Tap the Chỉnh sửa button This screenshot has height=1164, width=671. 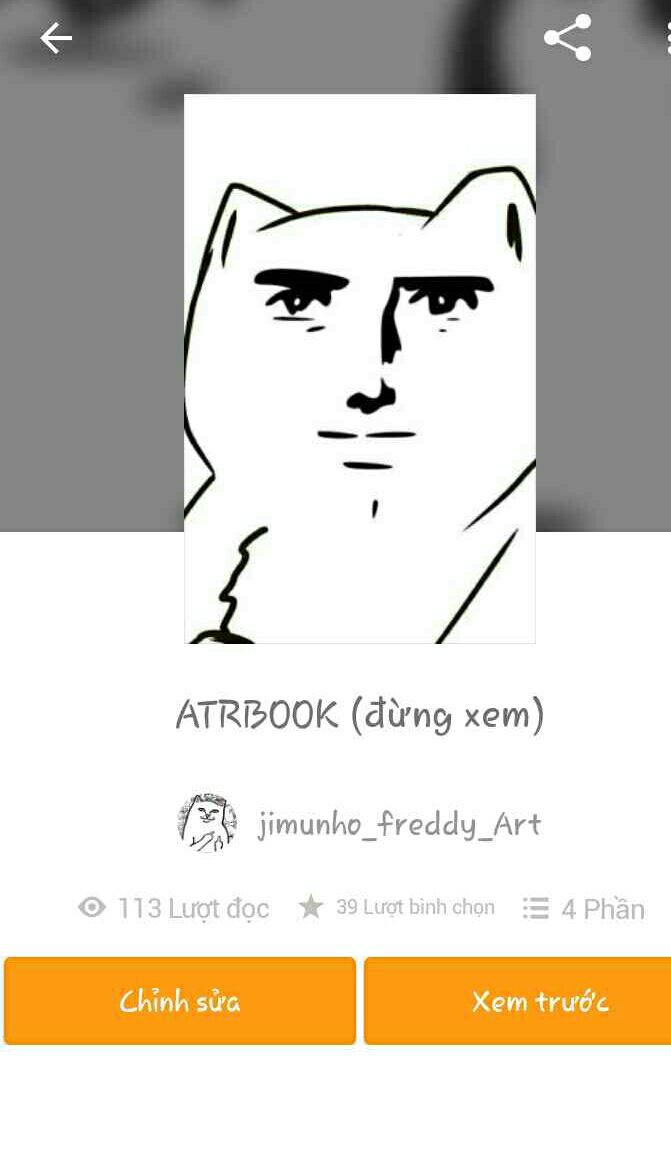click(x=180, y=1001)
